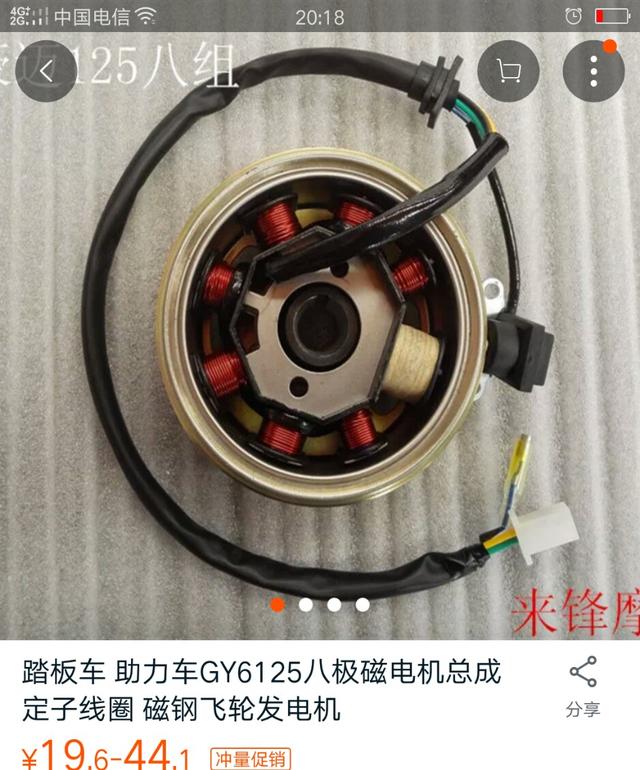Share this product via 分享
Screen dimensions: 640x770
click(x=583, y=687)
